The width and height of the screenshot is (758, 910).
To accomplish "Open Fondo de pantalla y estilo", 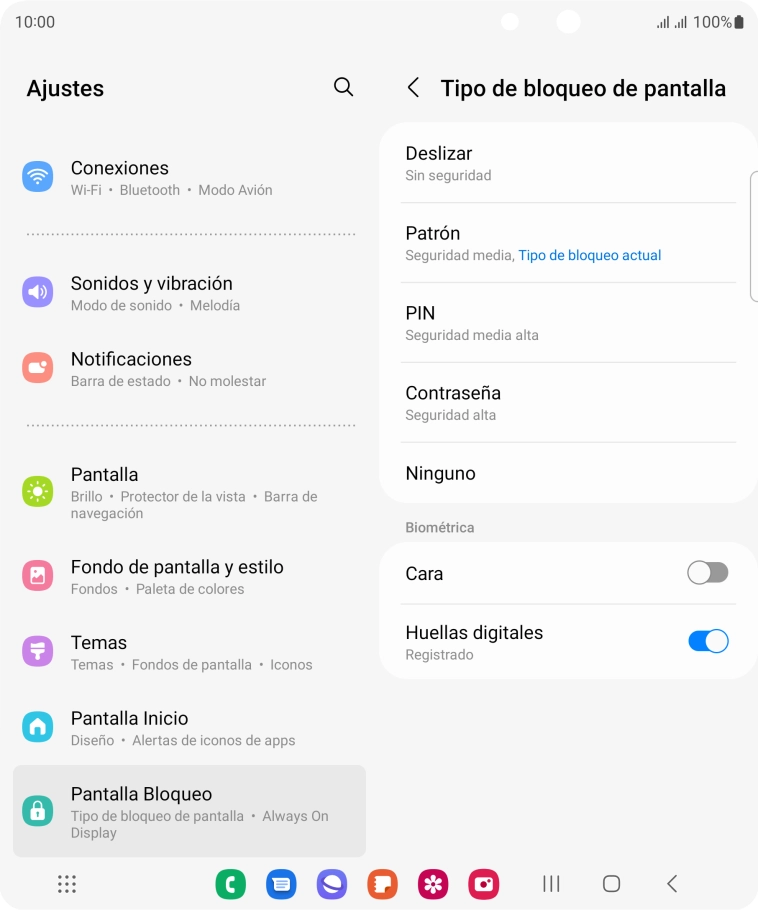I will (188, 576).
